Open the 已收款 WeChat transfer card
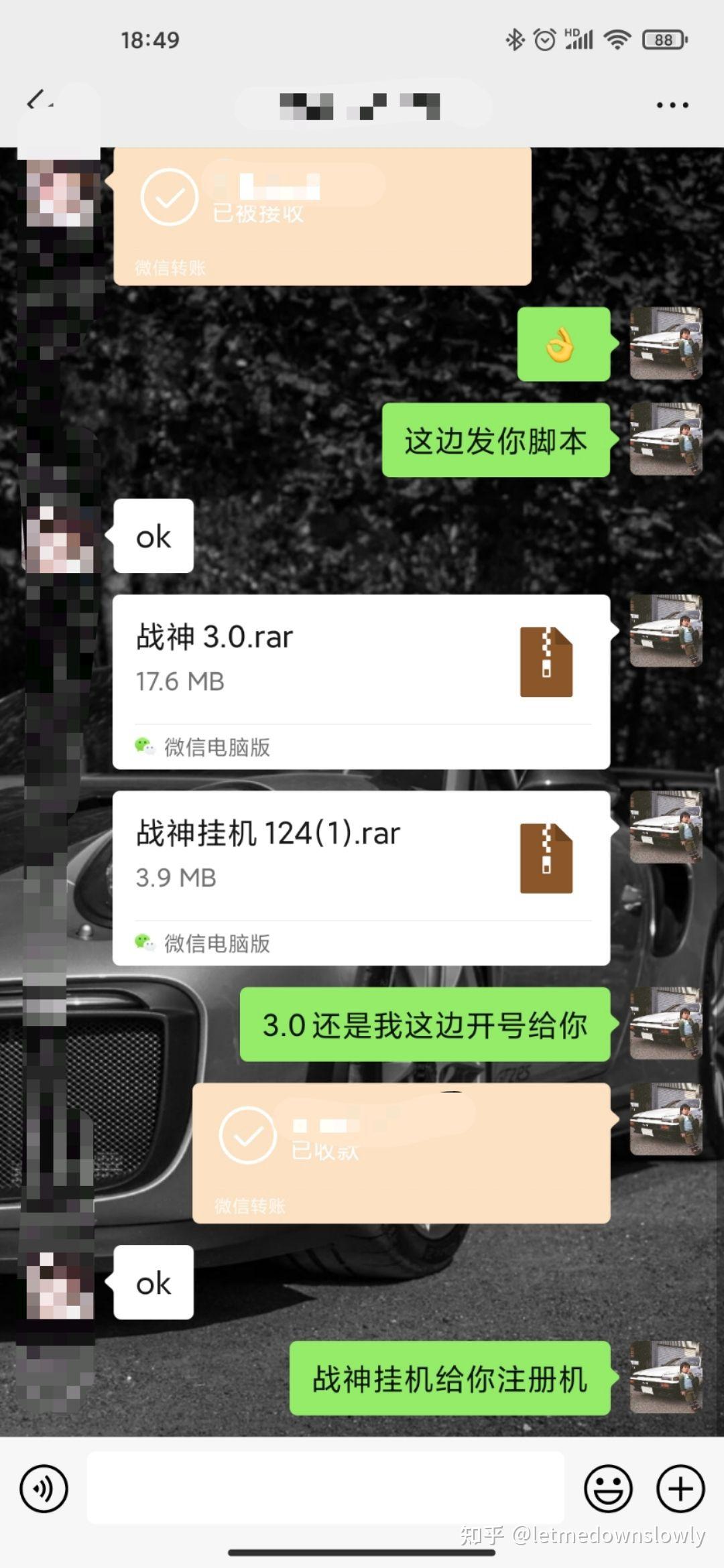 [x=402, y=1154]
